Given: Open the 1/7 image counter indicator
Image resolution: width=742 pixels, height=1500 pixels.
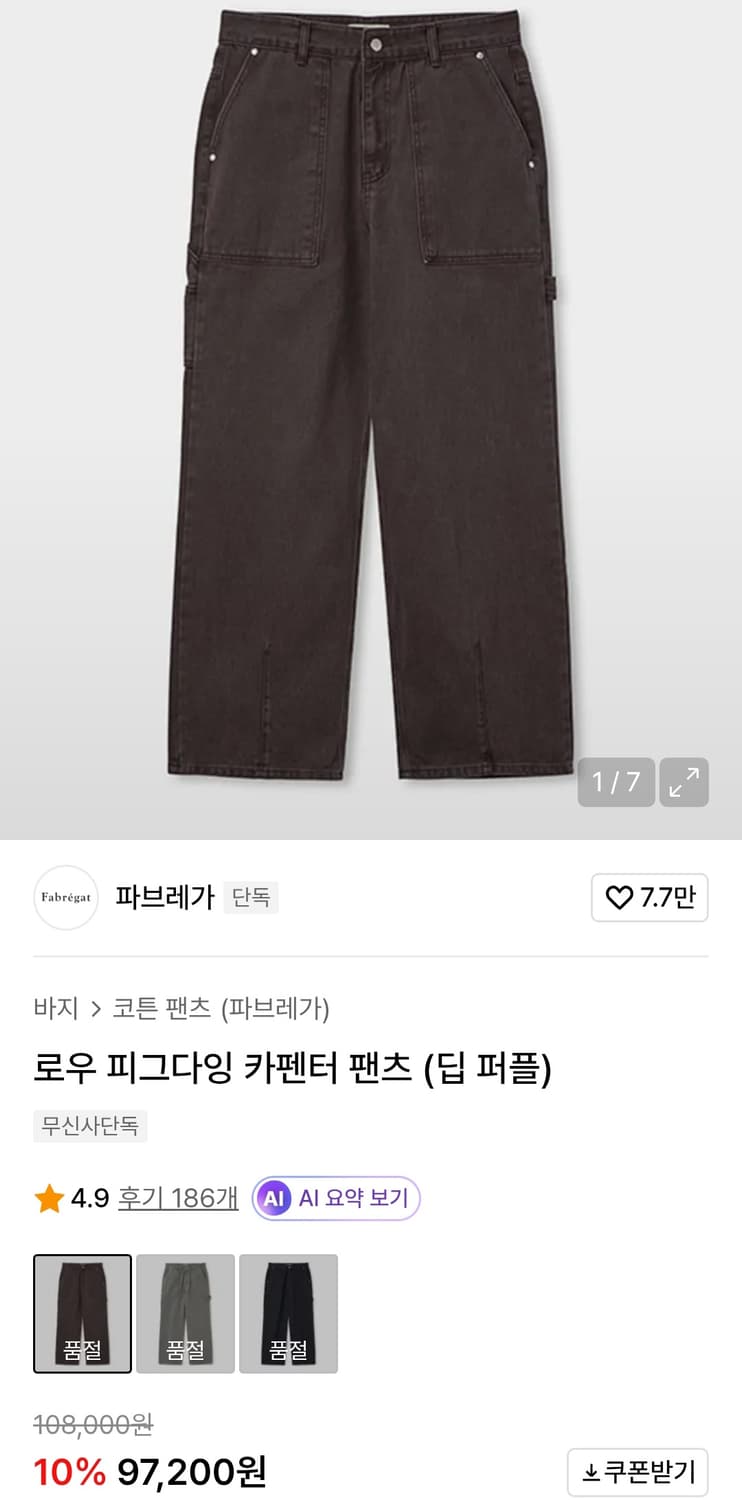Looking at the screenshot, I should (x=615, y=783).
